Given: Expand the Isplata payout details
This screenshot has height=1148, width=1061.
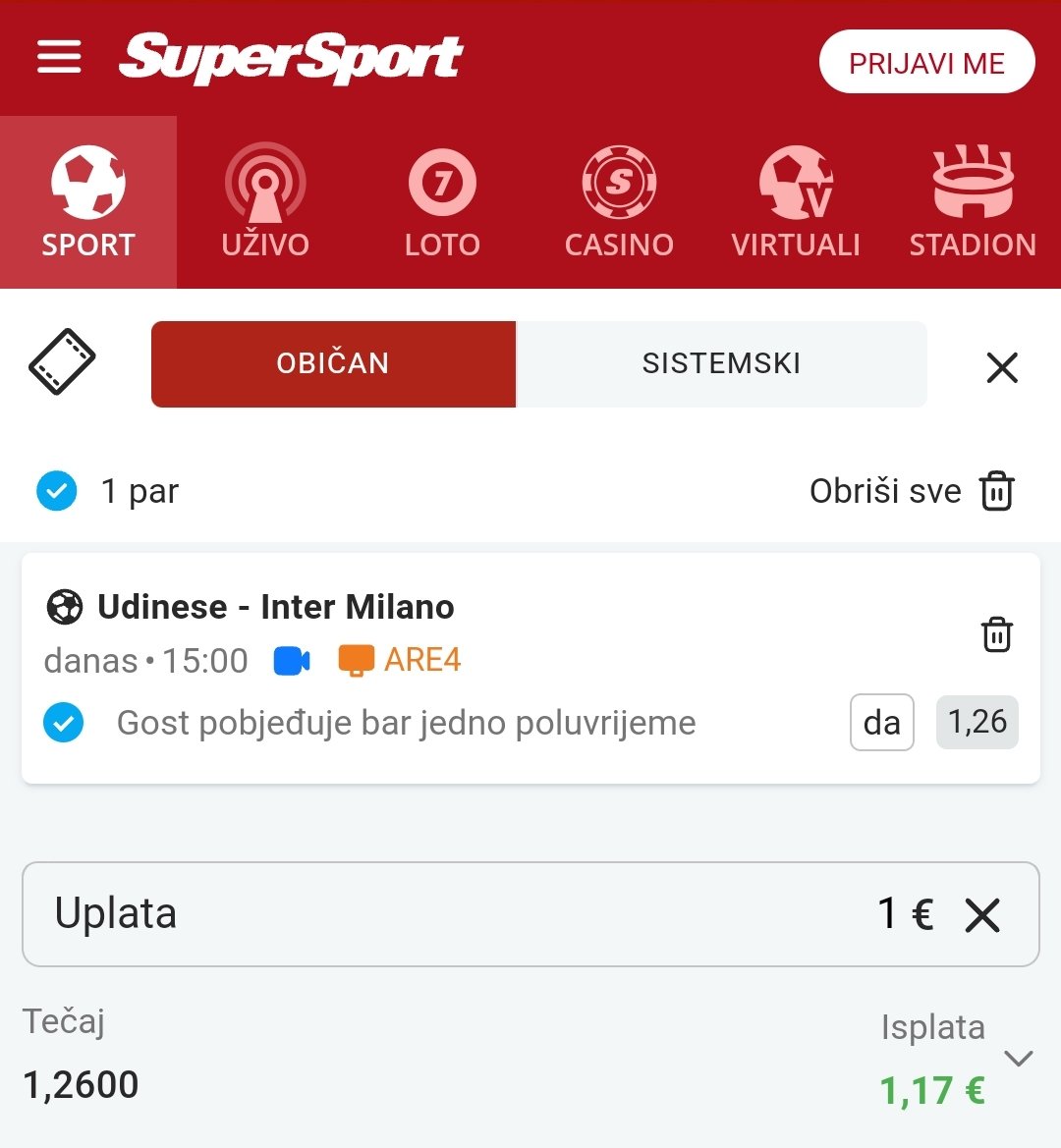Looking at the screenshot, I should [1019, 1058].
